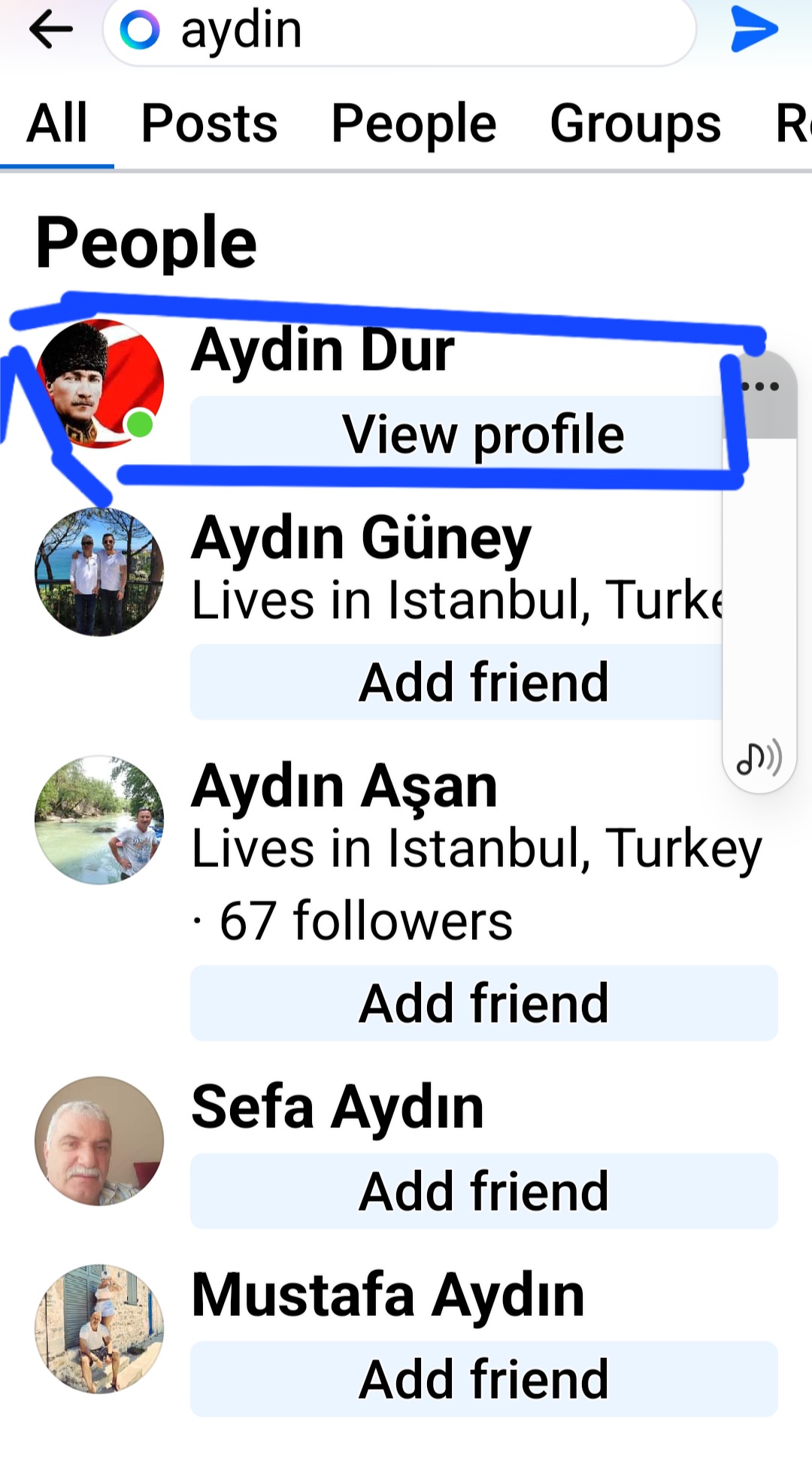Switch to the Posts tab

209,124
